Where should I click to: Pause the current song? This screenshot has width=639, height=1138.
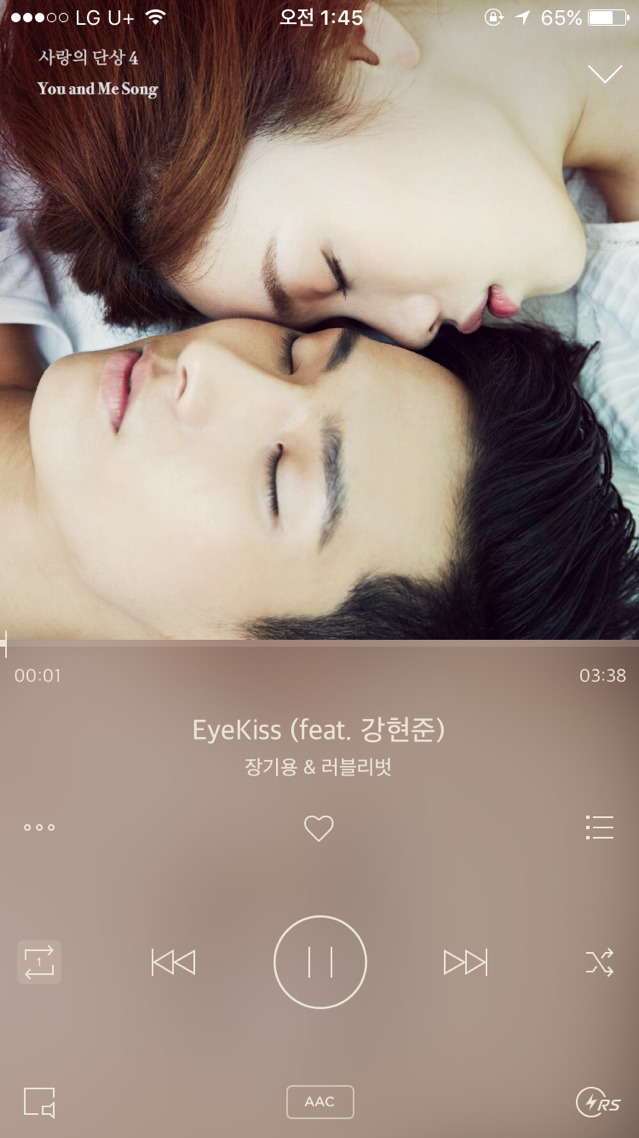(320, 962)
